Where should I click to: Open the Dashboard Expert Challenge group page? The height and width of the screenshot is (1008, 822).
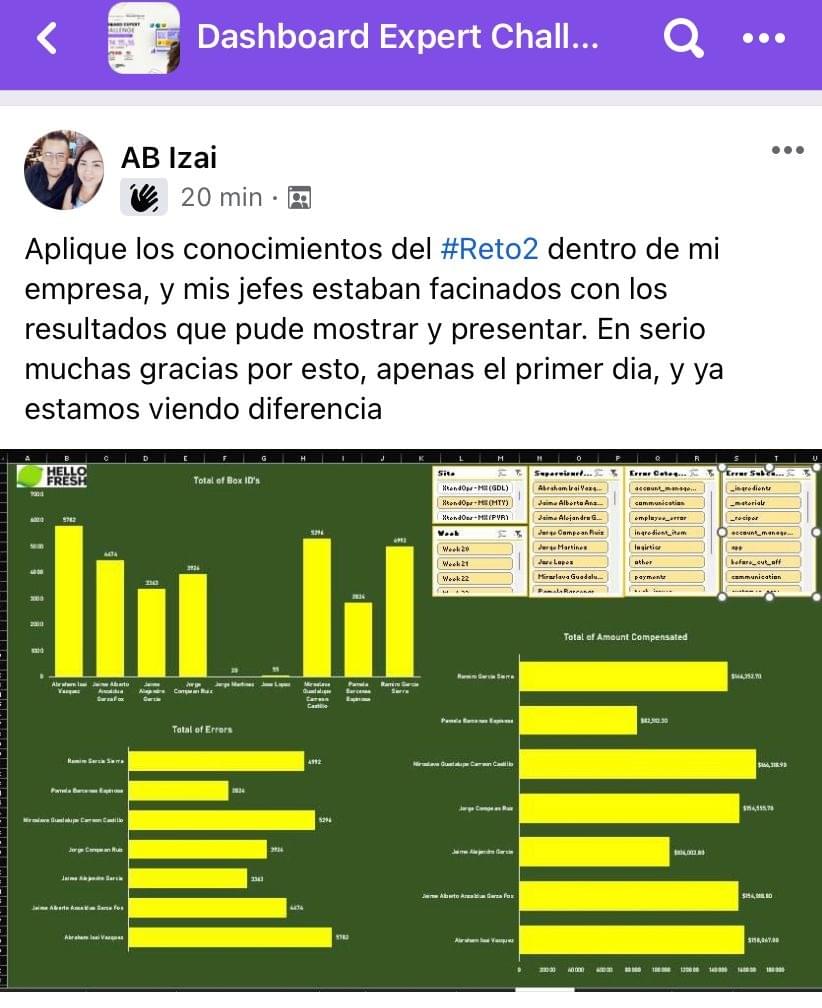point(398,38)
